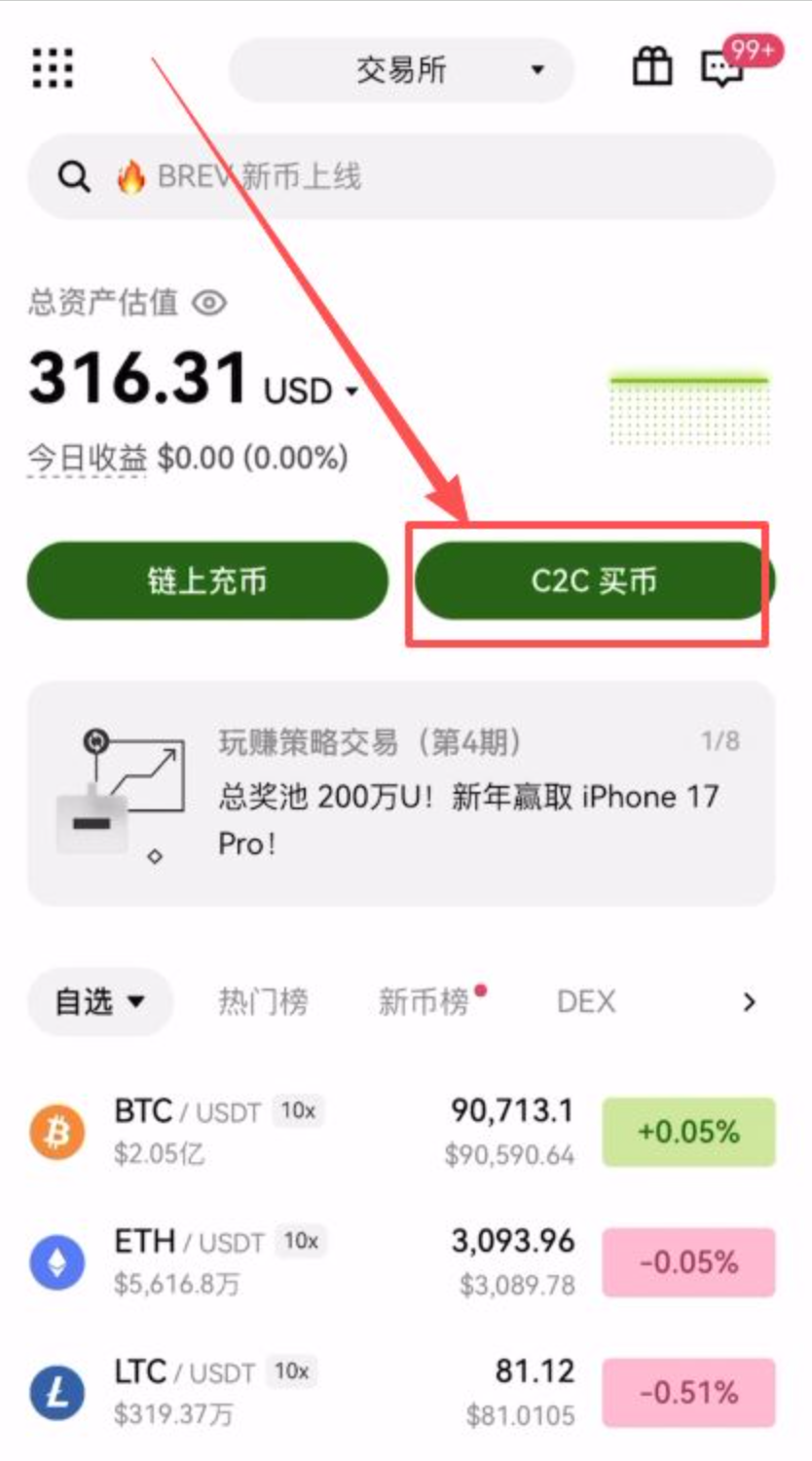The image size is (812, 1461).
Task: Switch to the DEX tab
Action: tap(585, 1001)
